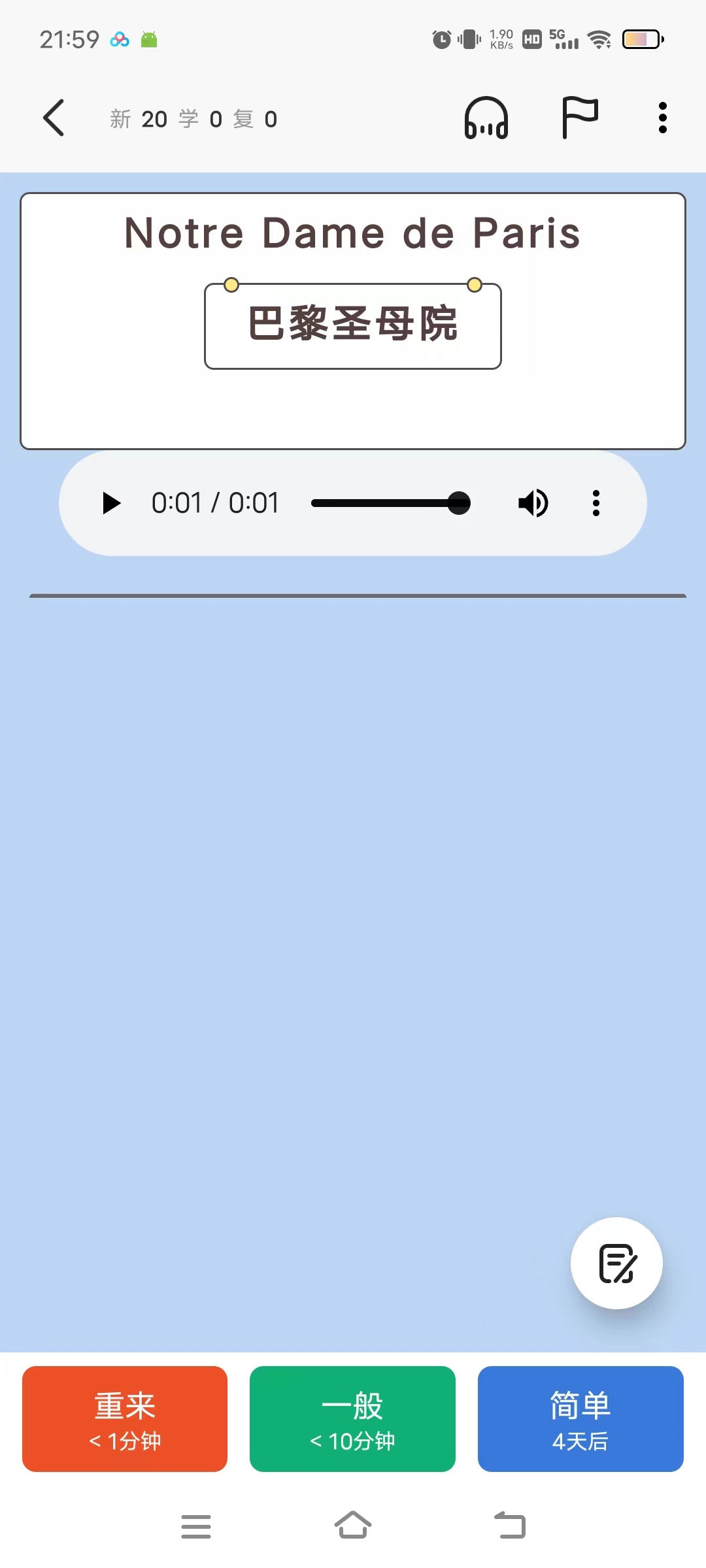Rate card as 一般 (under 10 minutes)
The height and width of the screenshot is (1568, 706).
(x=352, y=1419)
